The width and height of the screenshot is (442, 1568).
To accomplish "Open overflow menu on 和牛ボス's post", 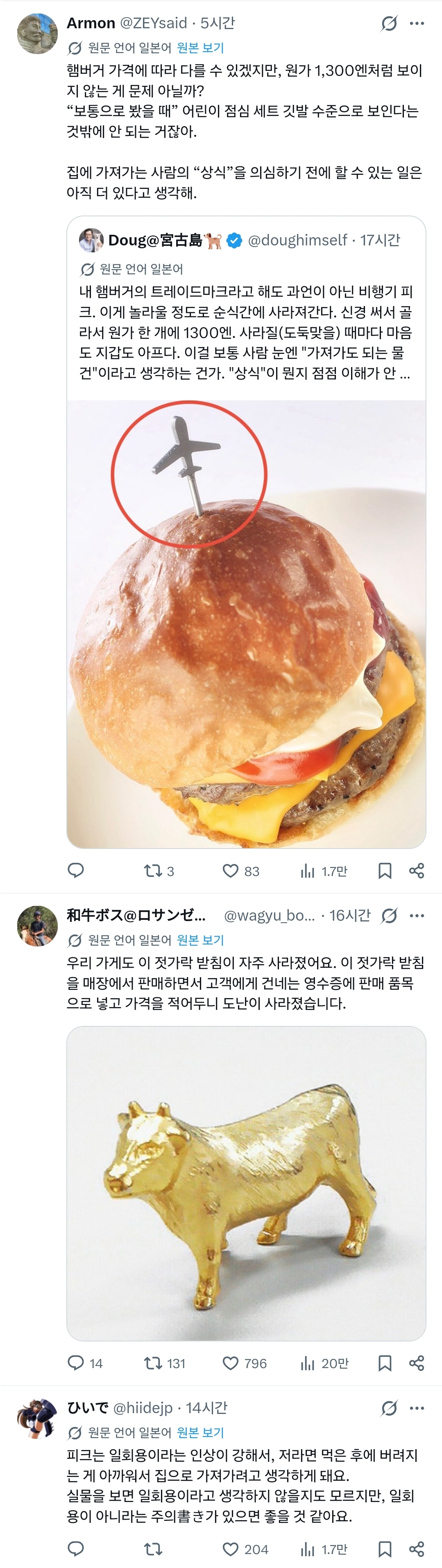I will click(417, 915).
